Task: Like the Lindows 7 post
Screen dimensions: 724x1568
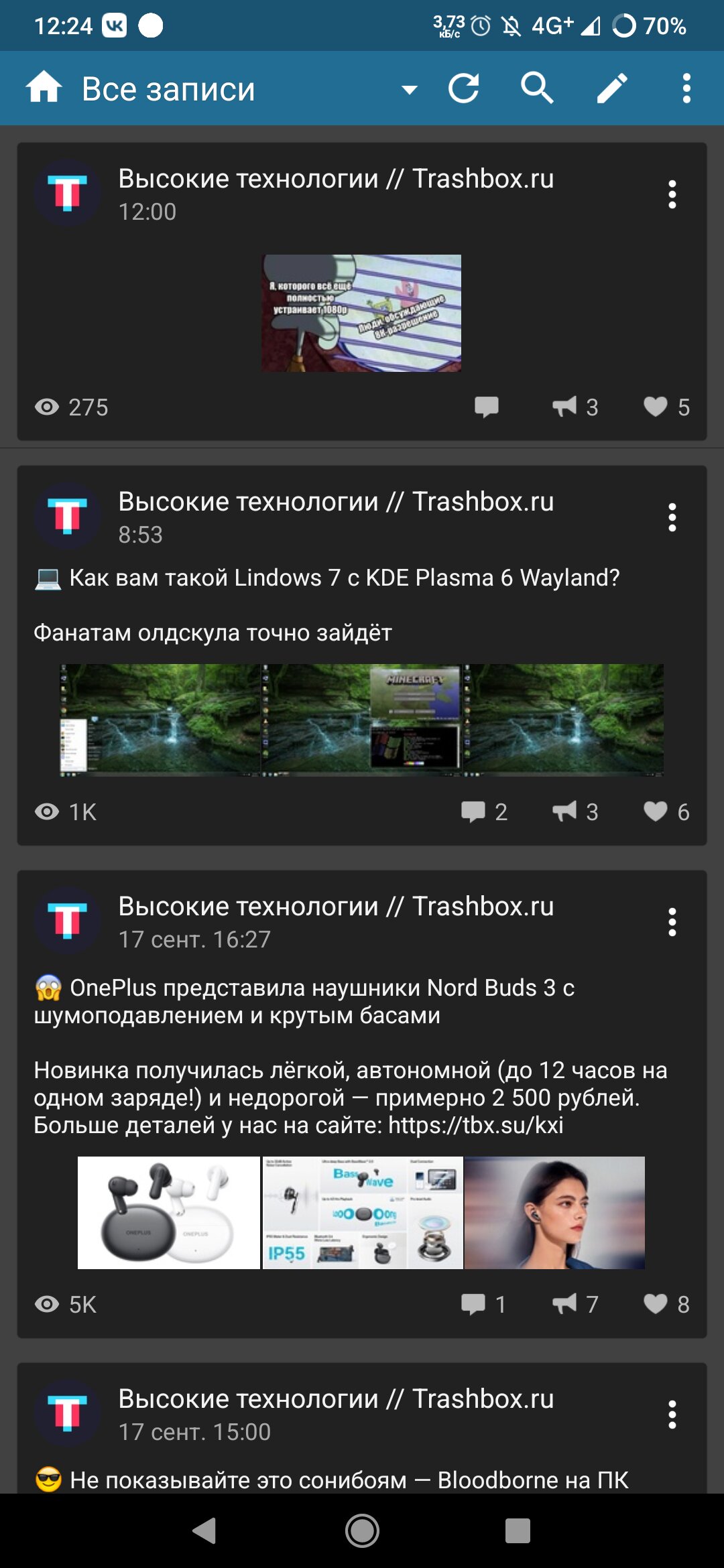Action: [666, 811]
